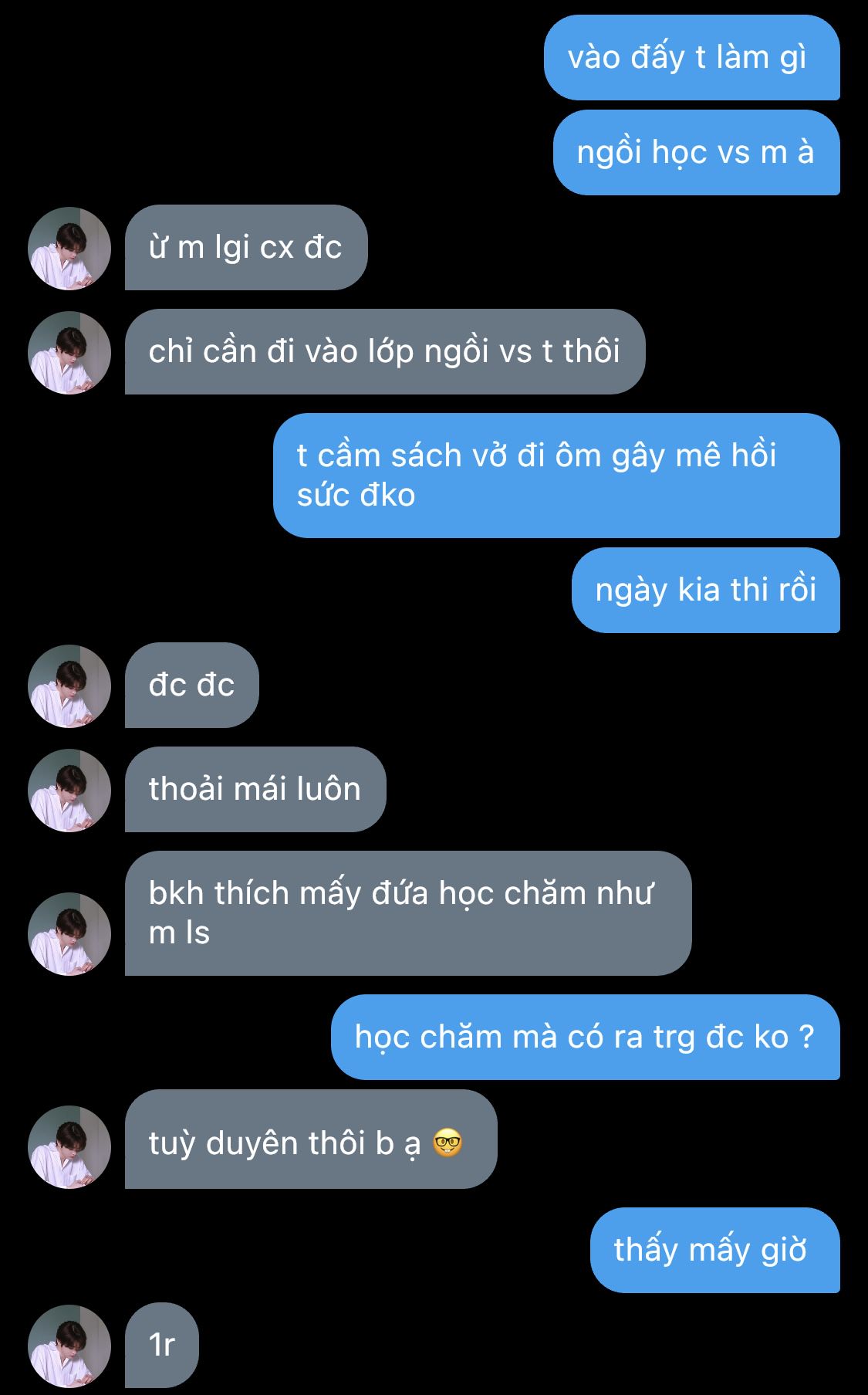The image size is (868, 1395).
Task: Open sender's avatar beside "ừ m lgi cx đc"
Action: click(69, 249)
